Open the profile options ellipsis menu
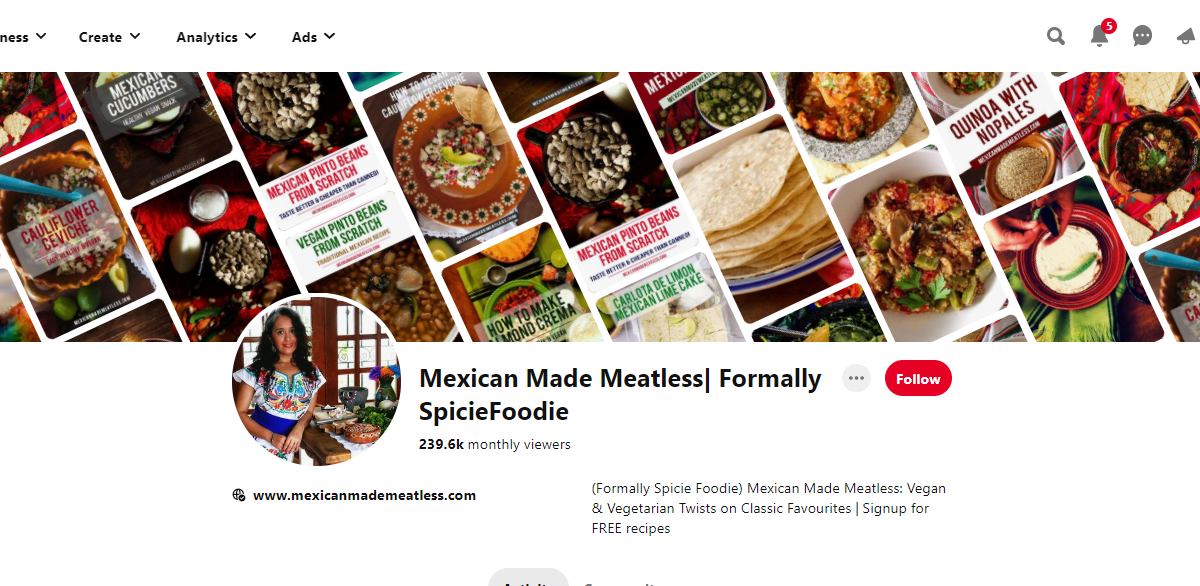1200x586 pixels. click(856, 378)
